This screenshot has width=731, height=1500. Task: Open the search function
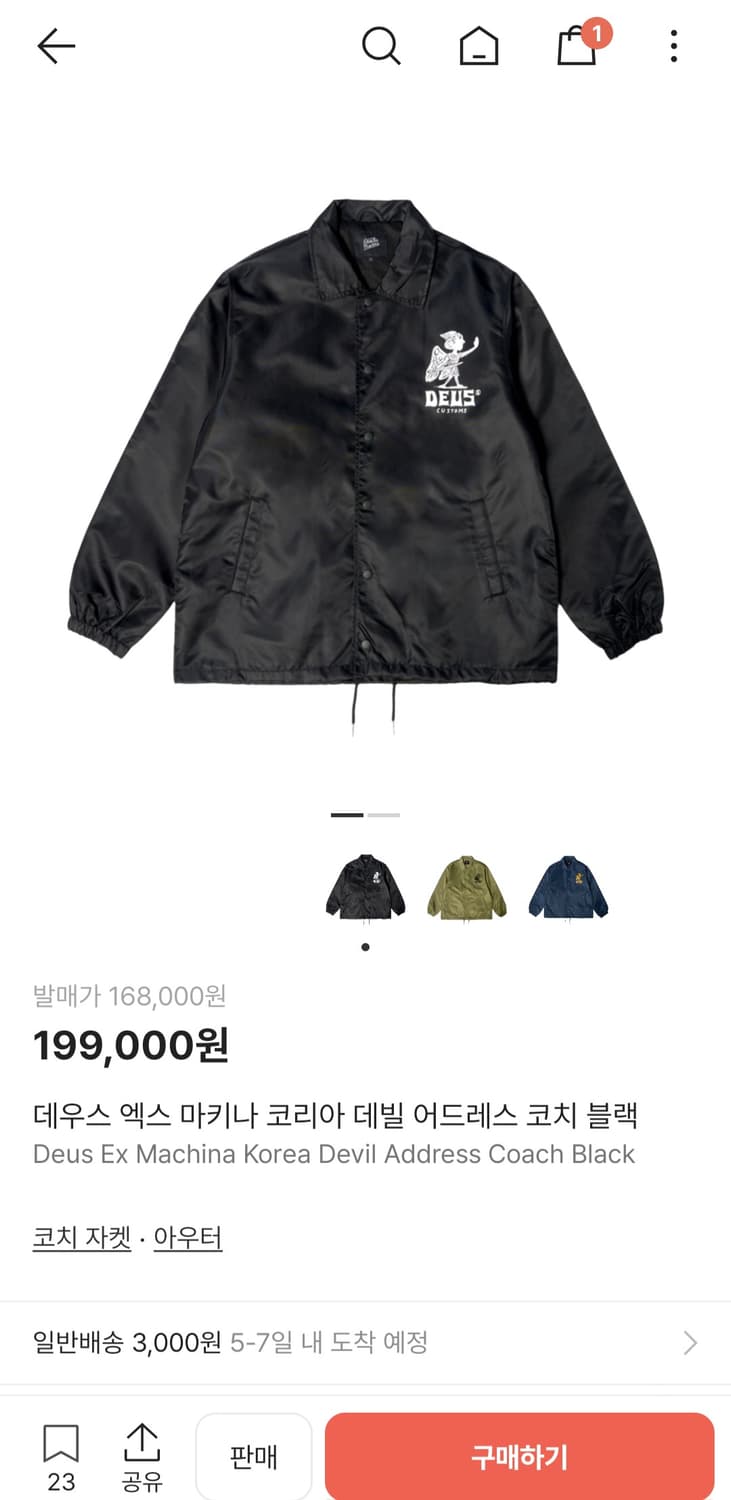pos(381,45)
